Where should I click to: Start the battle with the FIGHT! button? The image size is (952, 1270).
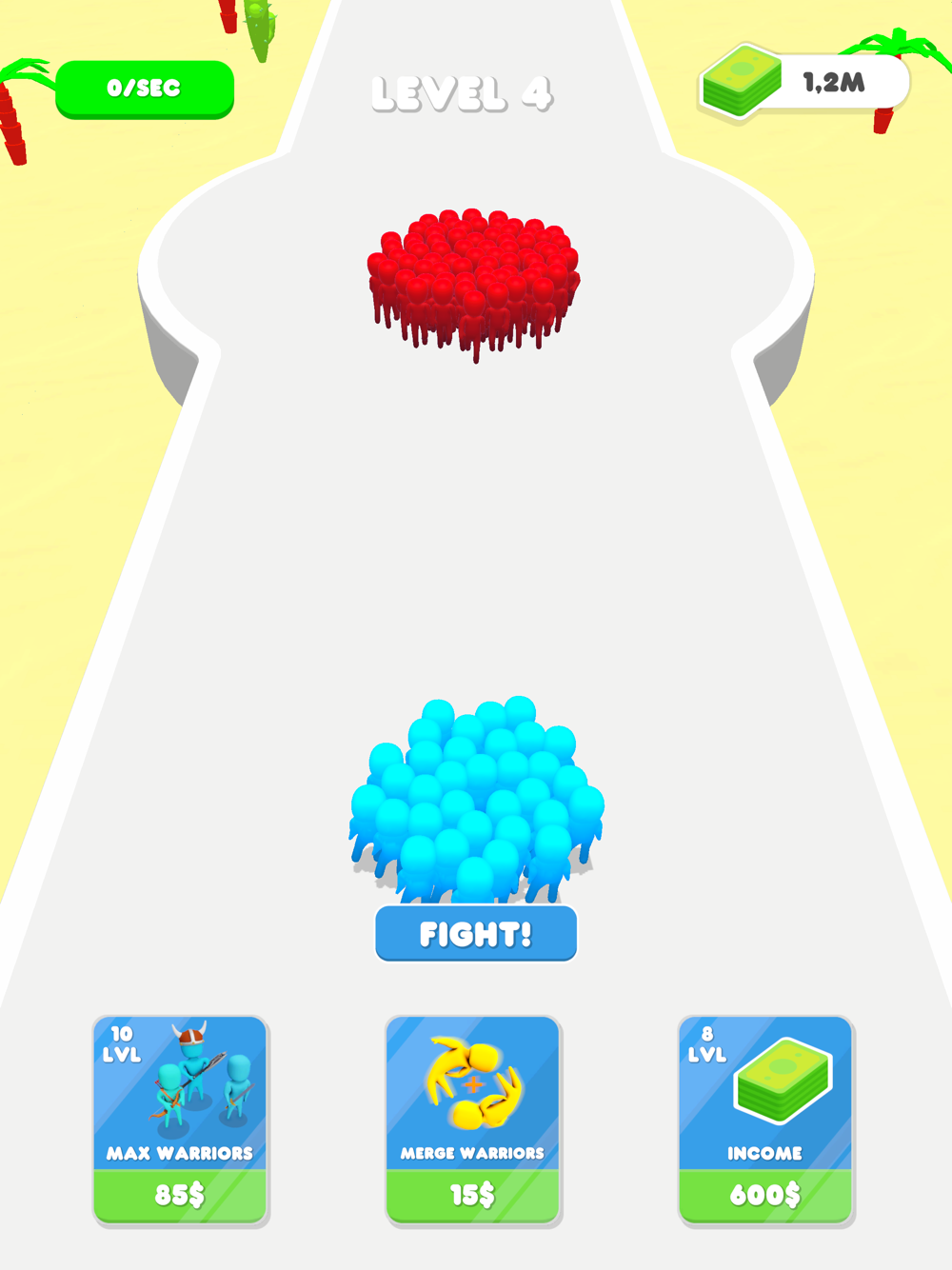(x=476, y=933)
